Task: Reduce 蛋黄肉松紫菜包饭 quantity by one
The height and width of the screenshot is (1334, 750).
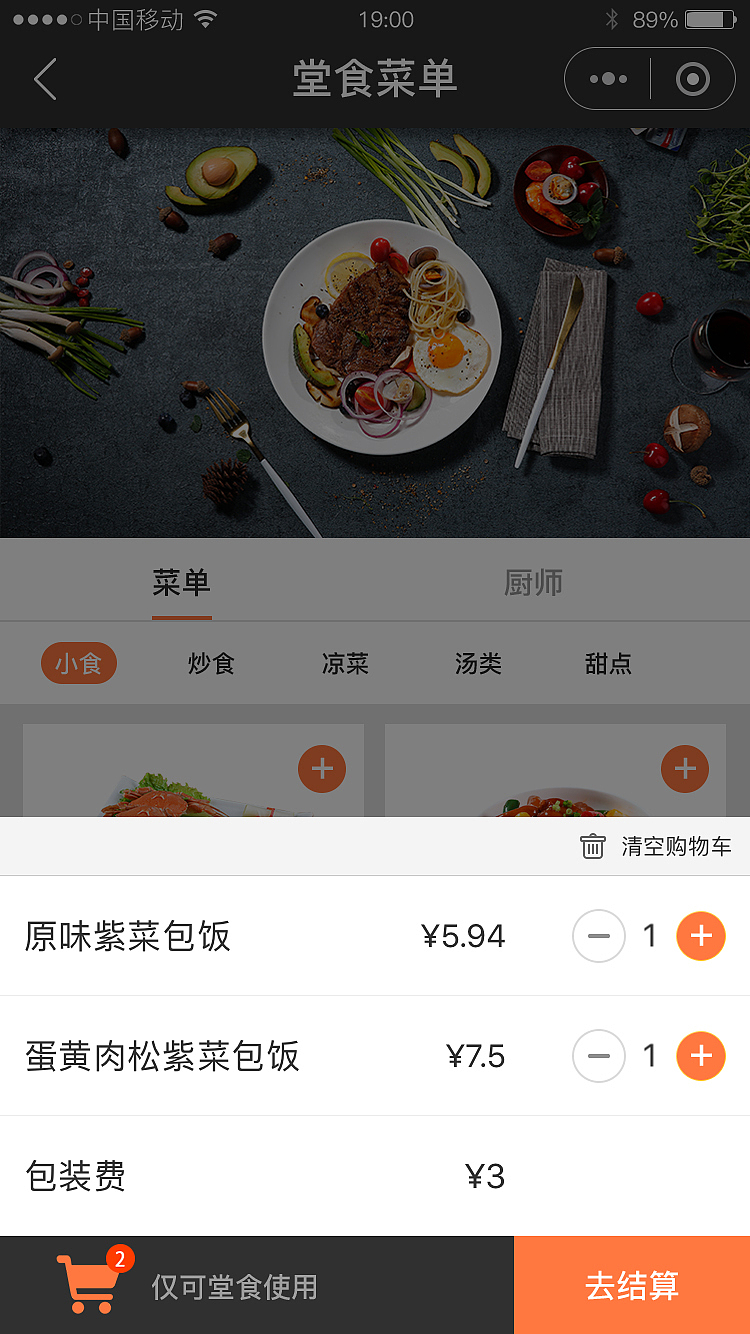Action: pos(599,1056)
